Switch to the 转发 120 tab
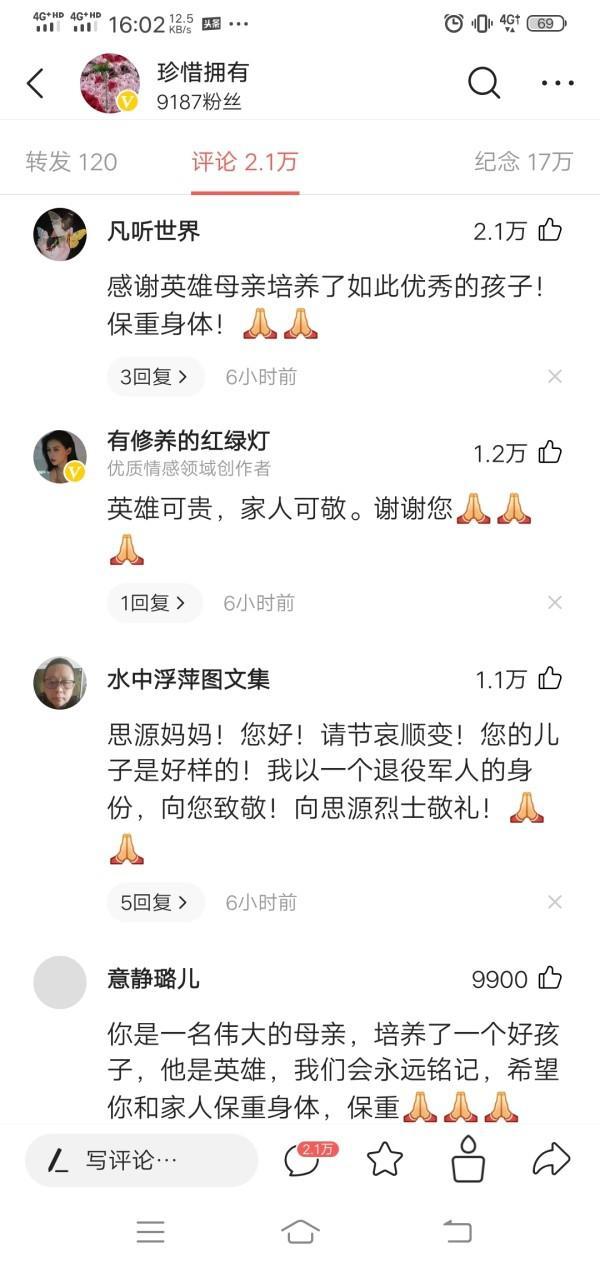Image resolution: width=600 pixels, height=1267 pixels. click(x=71, y=162)
